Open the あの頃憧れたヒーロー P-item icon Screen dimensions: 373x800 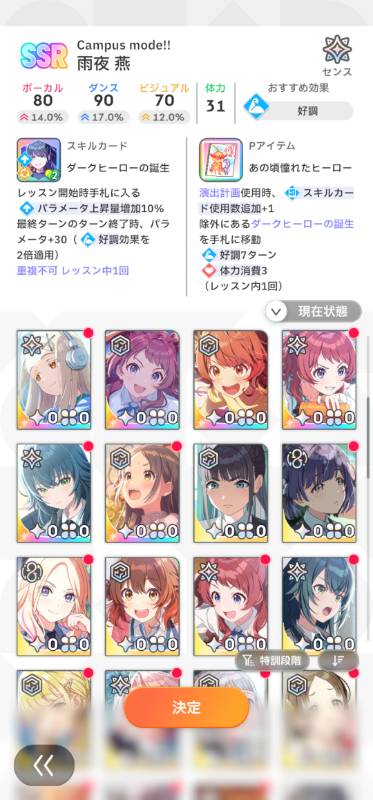[x=221, y=160]
